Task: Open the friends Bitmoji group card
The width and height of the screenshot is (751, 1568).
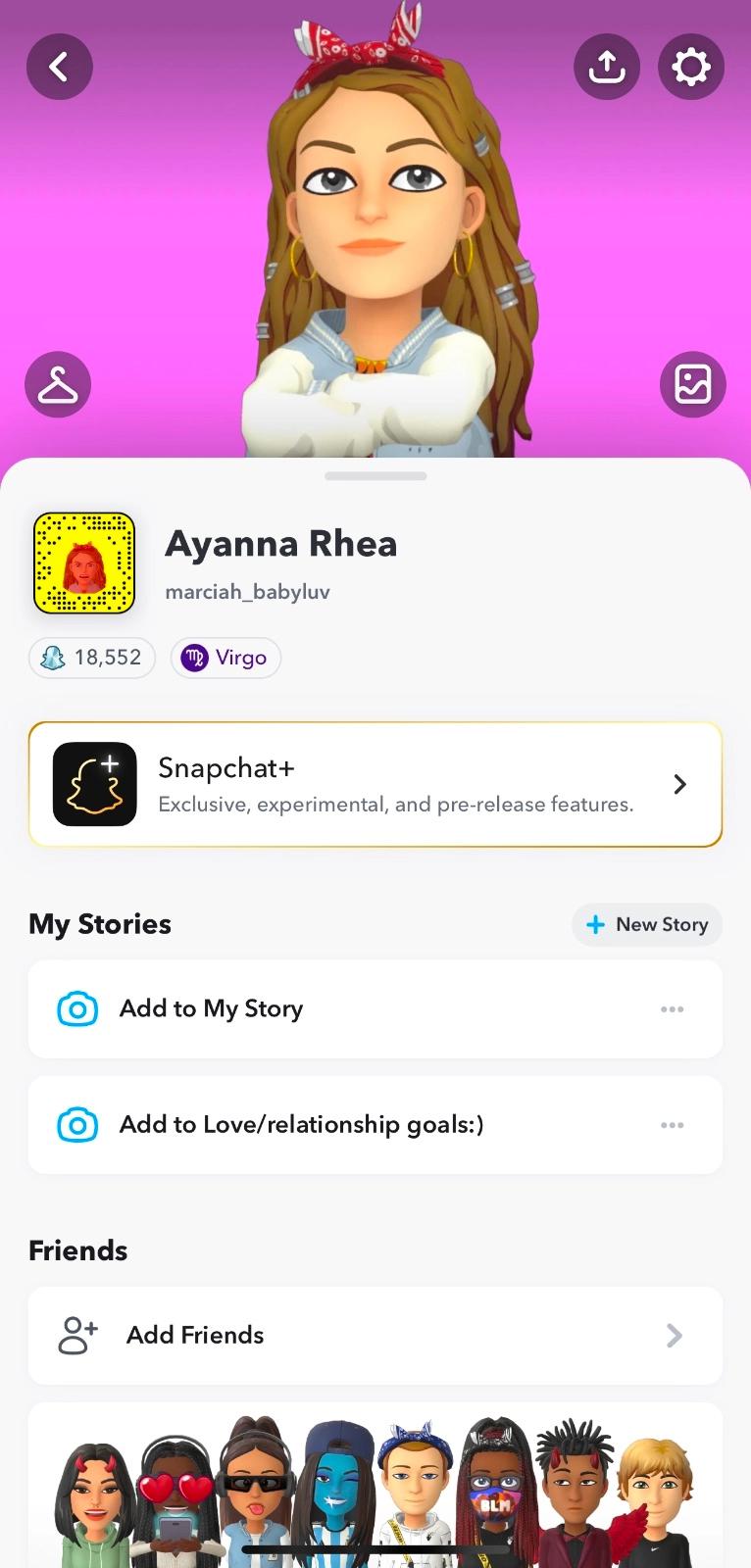Action: pos(375,1490)
